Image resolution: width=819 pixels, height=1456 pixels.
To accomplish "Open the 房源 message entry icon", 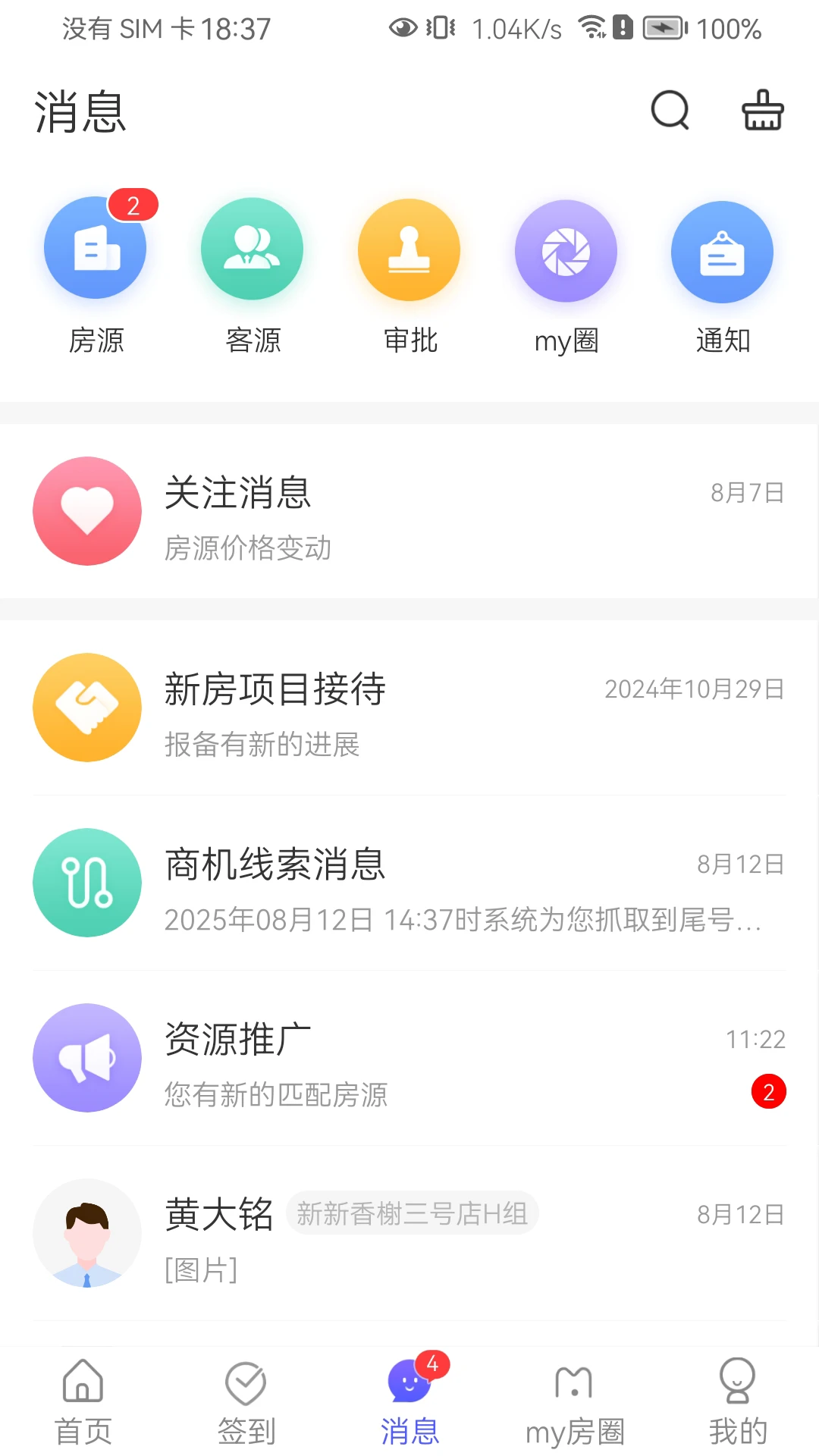I will 96,248.
